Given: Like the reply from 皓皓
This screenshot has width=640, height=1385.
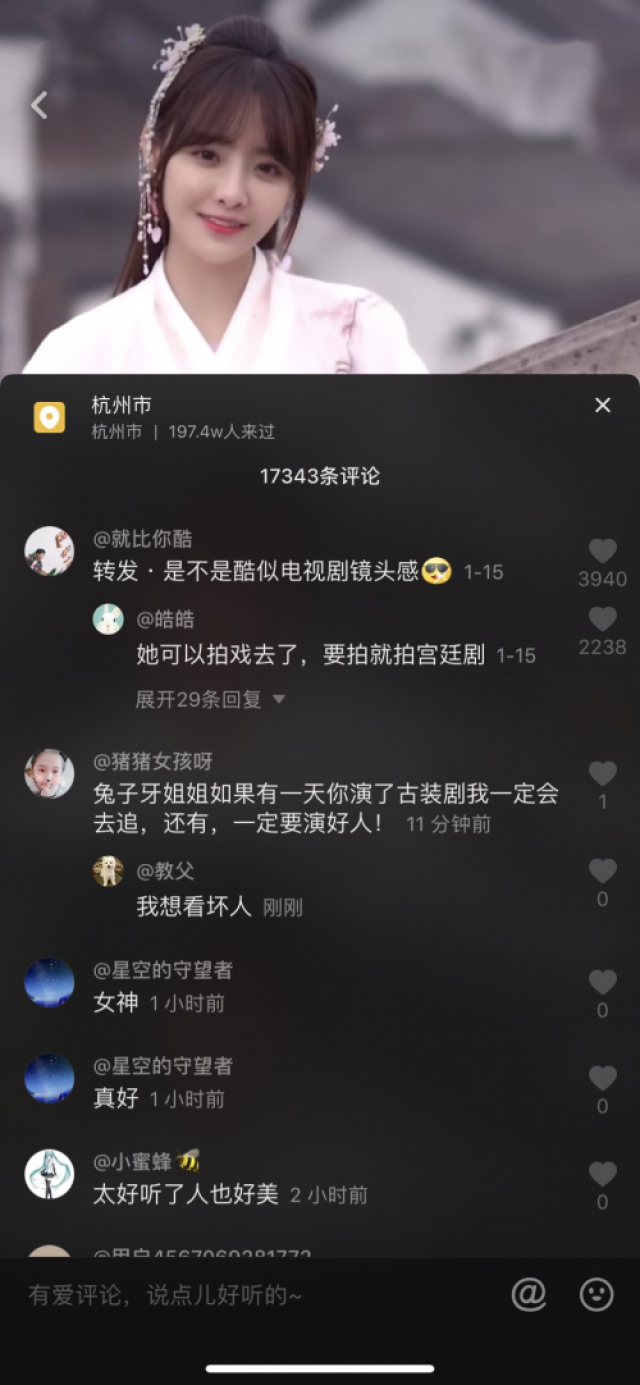Looking at the screenshot, I should coord(602,619).
